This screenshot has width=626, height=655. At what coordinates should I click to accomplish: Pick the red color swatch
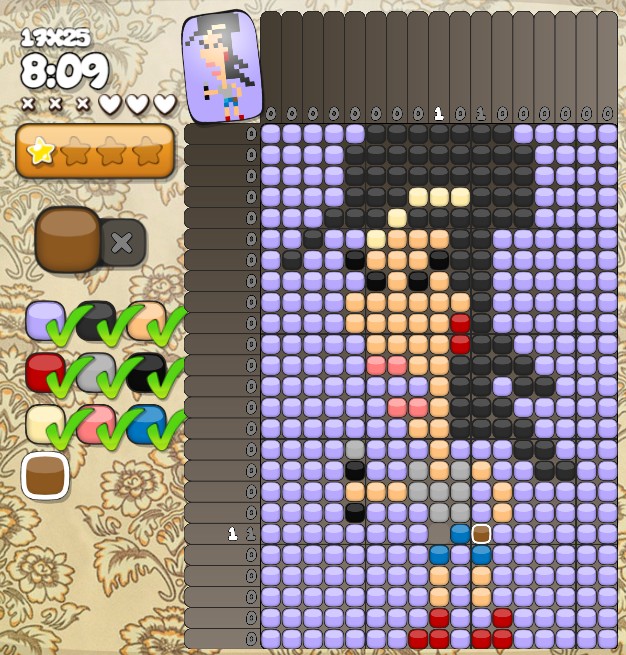[x=45, y=372]
